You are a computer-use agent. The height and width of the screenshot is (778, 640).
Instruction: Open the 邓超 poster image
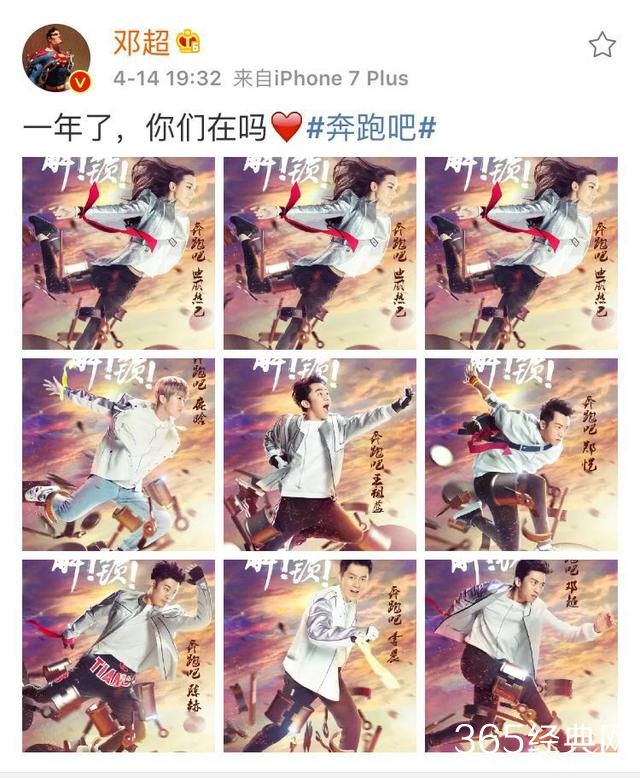coord(520,655)
